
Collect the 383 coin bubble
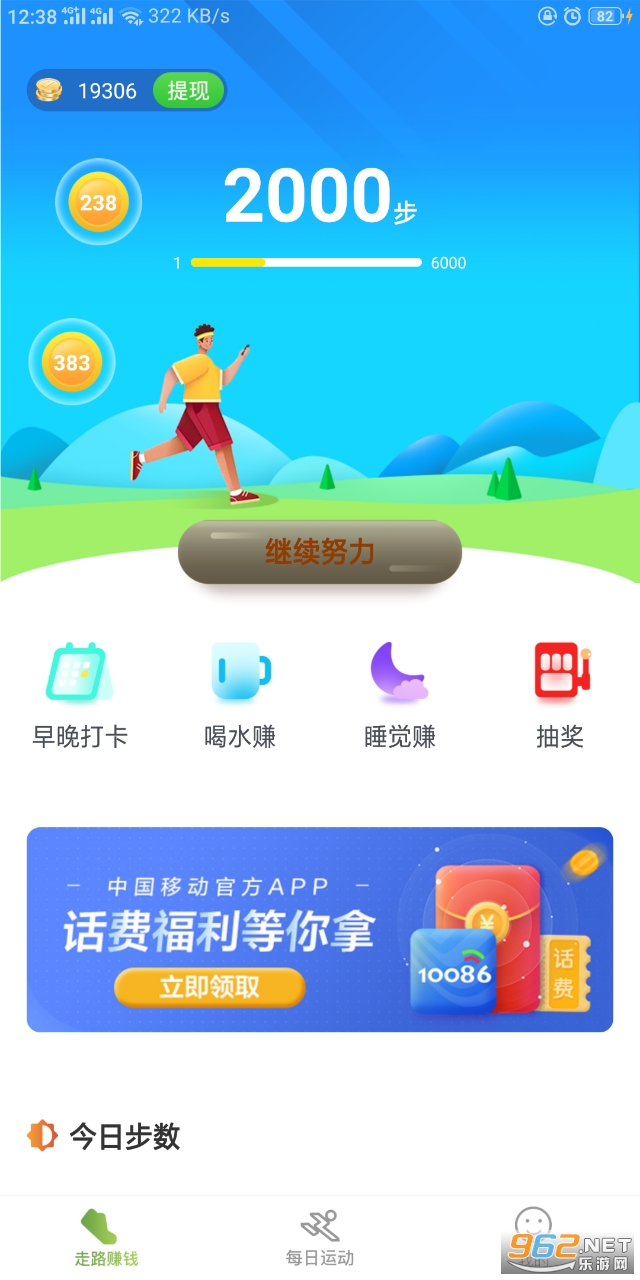tap(71, 362)
